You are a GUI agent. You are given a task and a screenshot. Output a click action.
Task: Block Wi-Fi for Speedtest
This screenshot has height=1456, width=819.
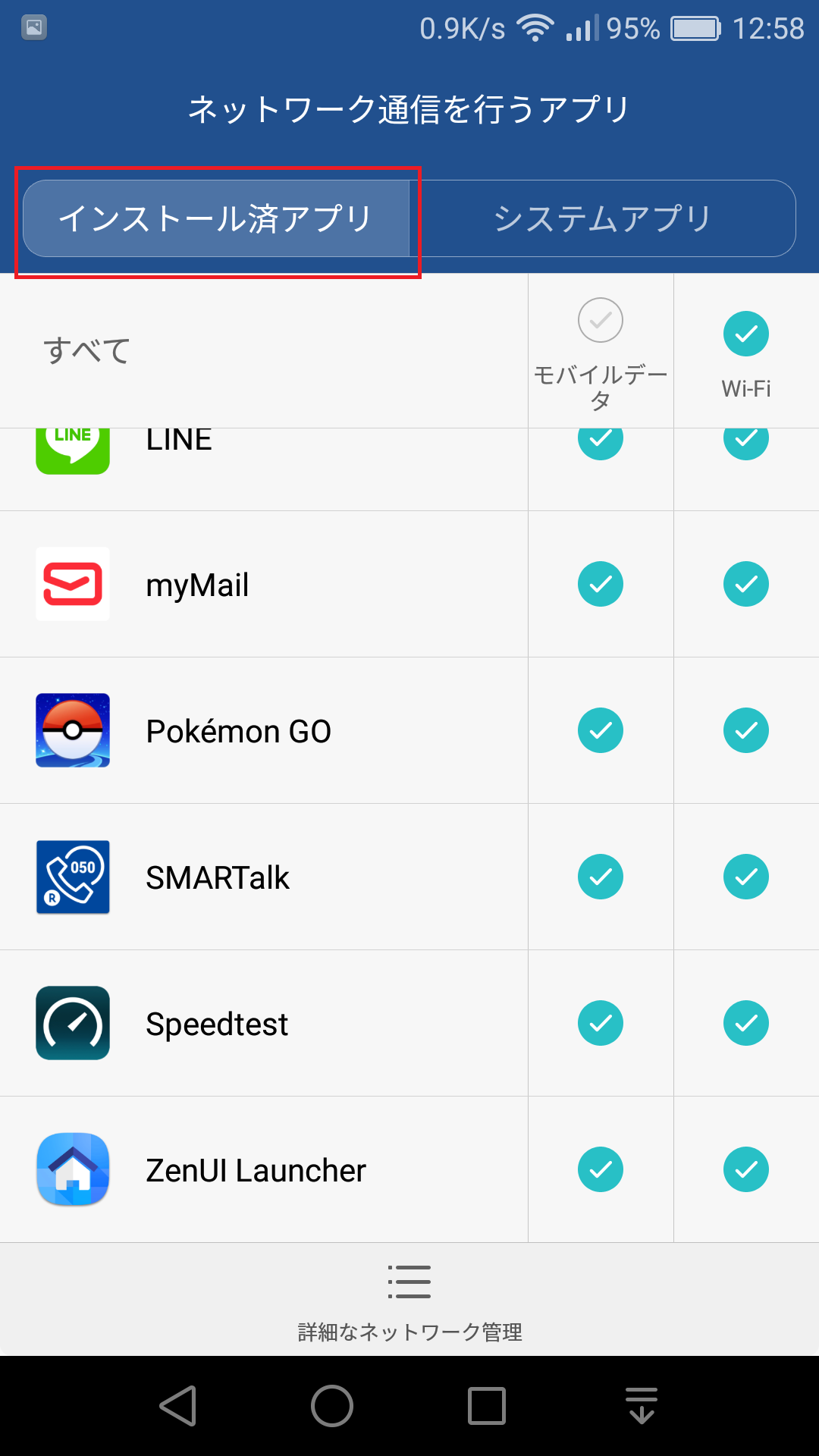tap(746, 1023)
